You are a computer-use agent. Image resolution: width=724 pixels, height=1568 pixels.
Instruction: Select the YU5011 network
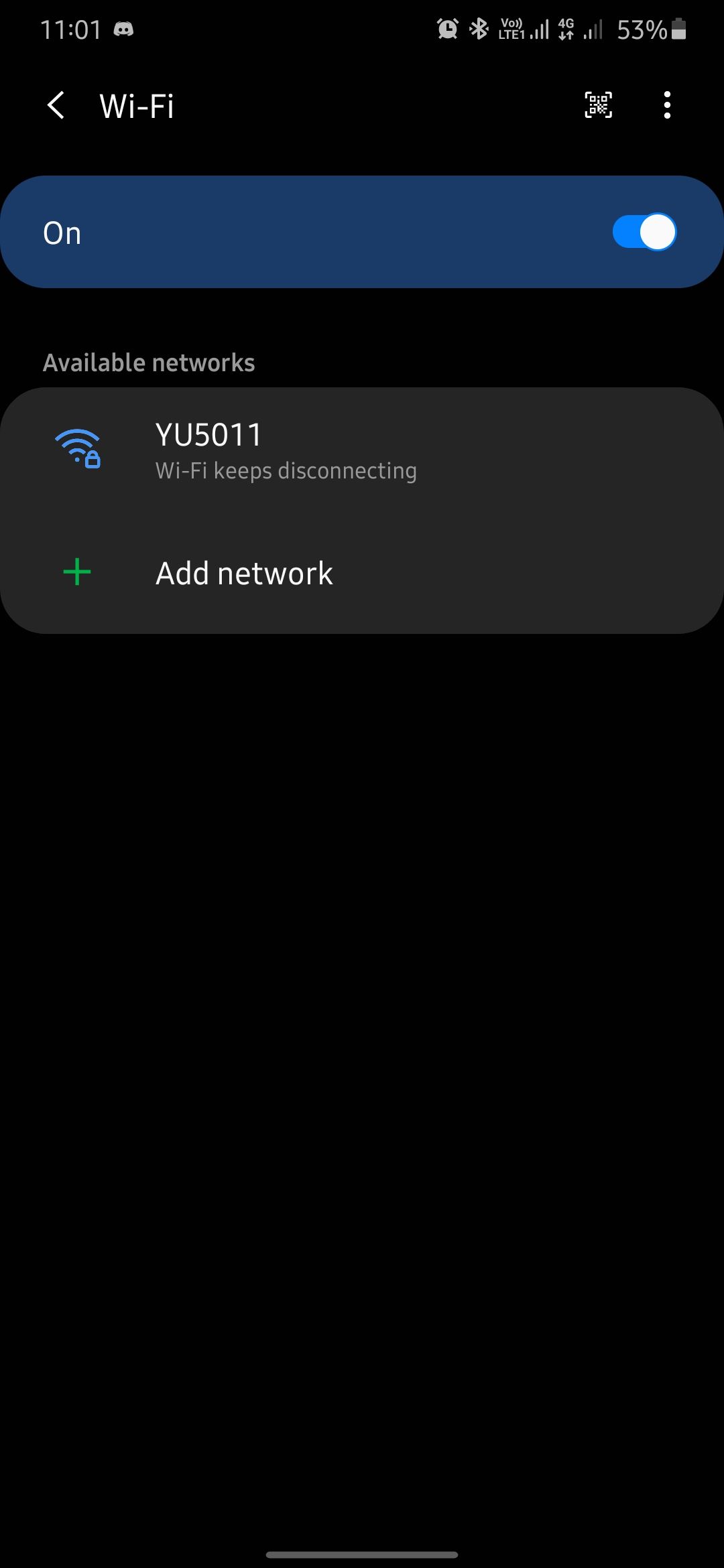286,450
